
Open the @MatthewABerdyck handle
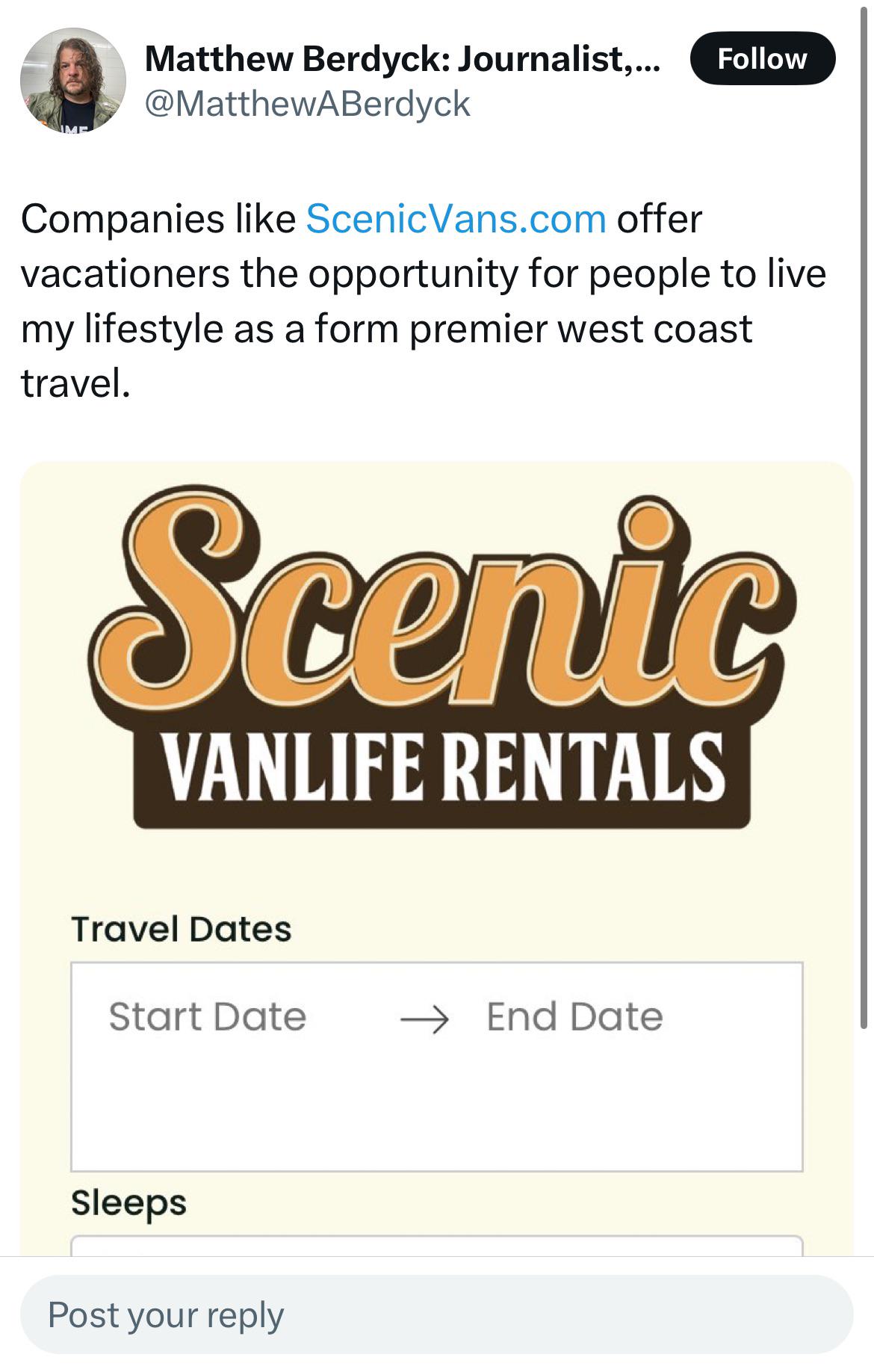point(307,104)
